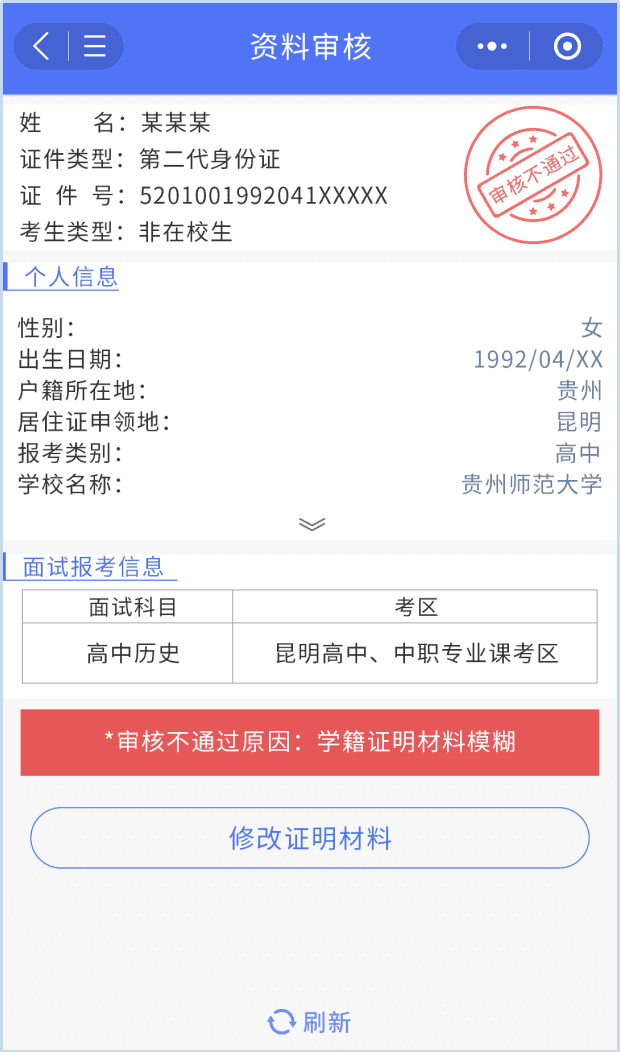Screen dimensions: 620x1052
Task: Tap 修改证明材料 to edit proof materials
Action: click(310, 838)
